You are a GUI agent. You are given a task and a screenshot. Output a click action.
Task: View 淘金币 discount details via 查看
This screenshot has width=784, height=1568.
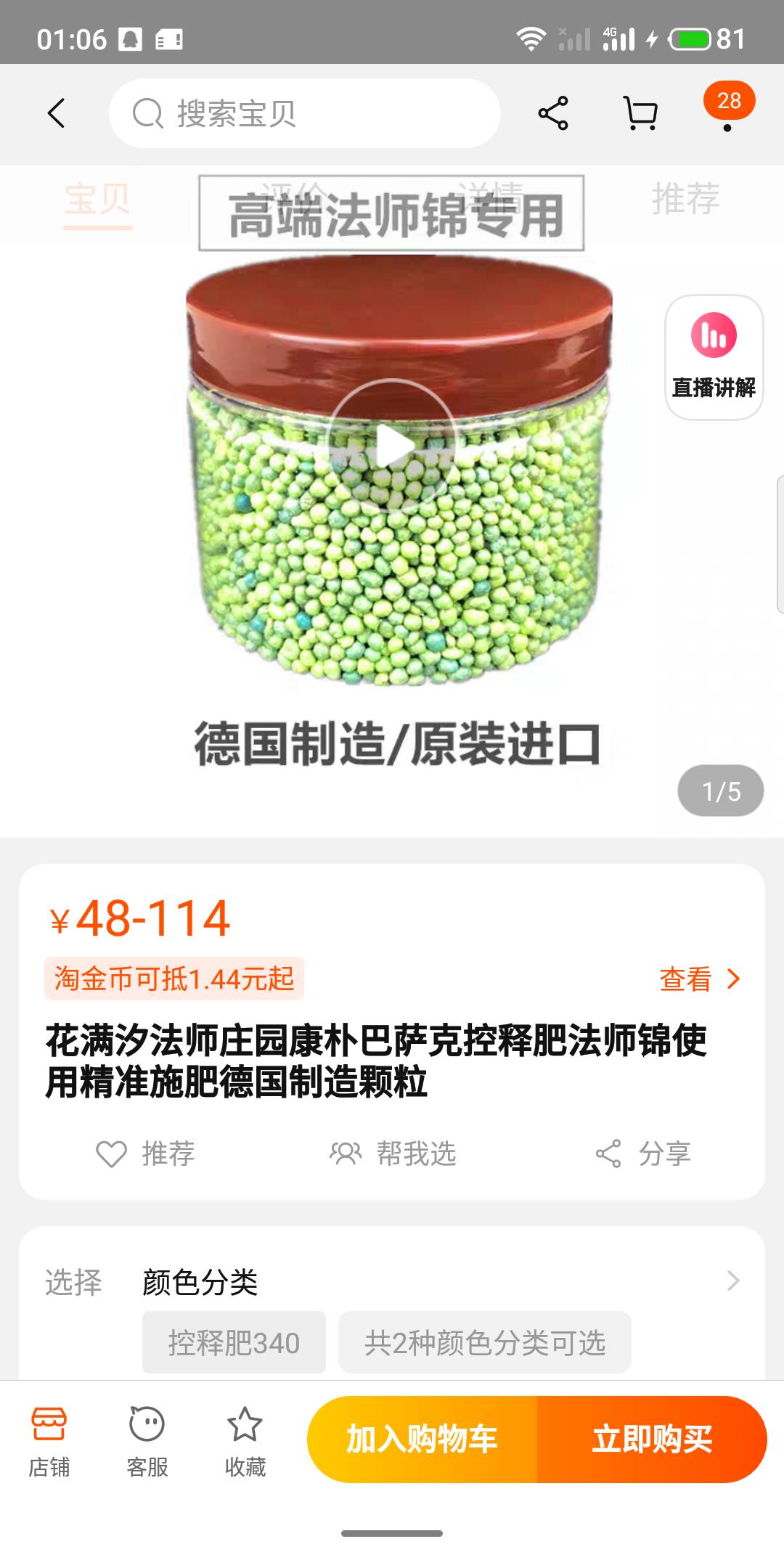698,979
